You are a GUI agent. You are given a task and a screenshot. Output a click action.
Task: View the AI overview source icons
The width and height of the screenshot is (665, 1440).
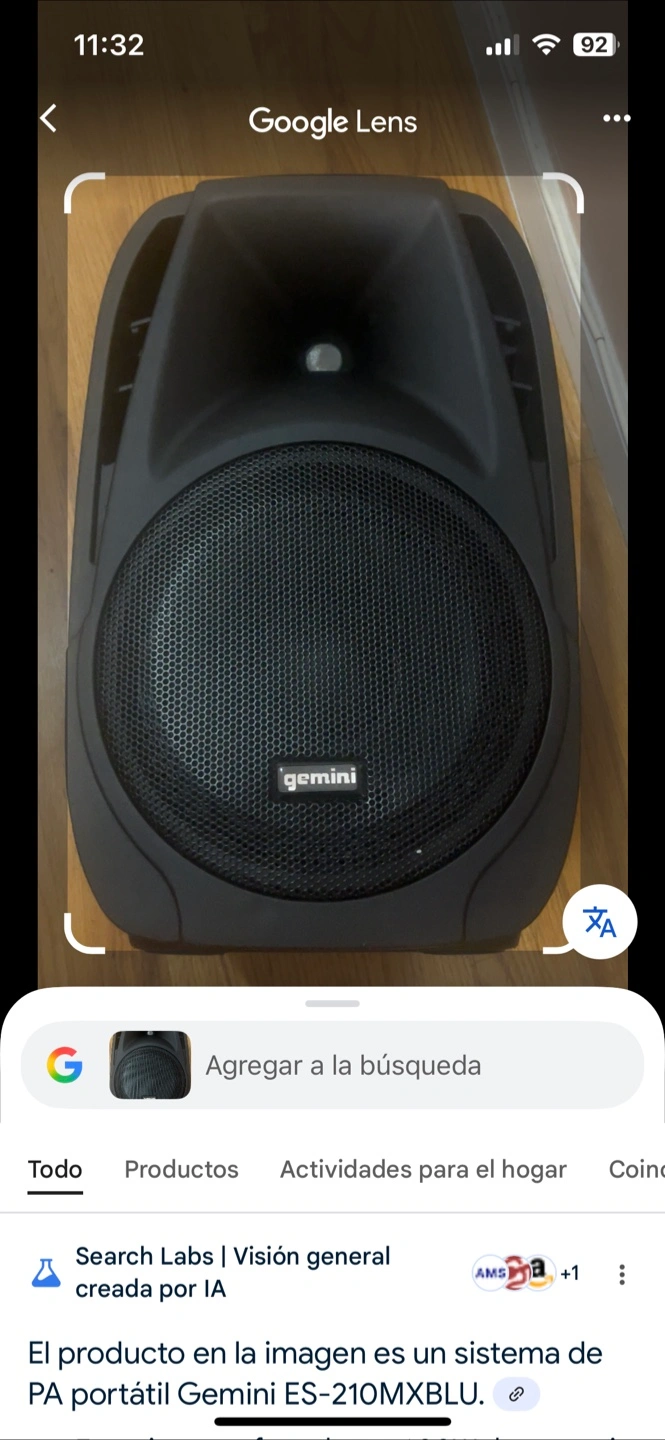(525, 1273)
